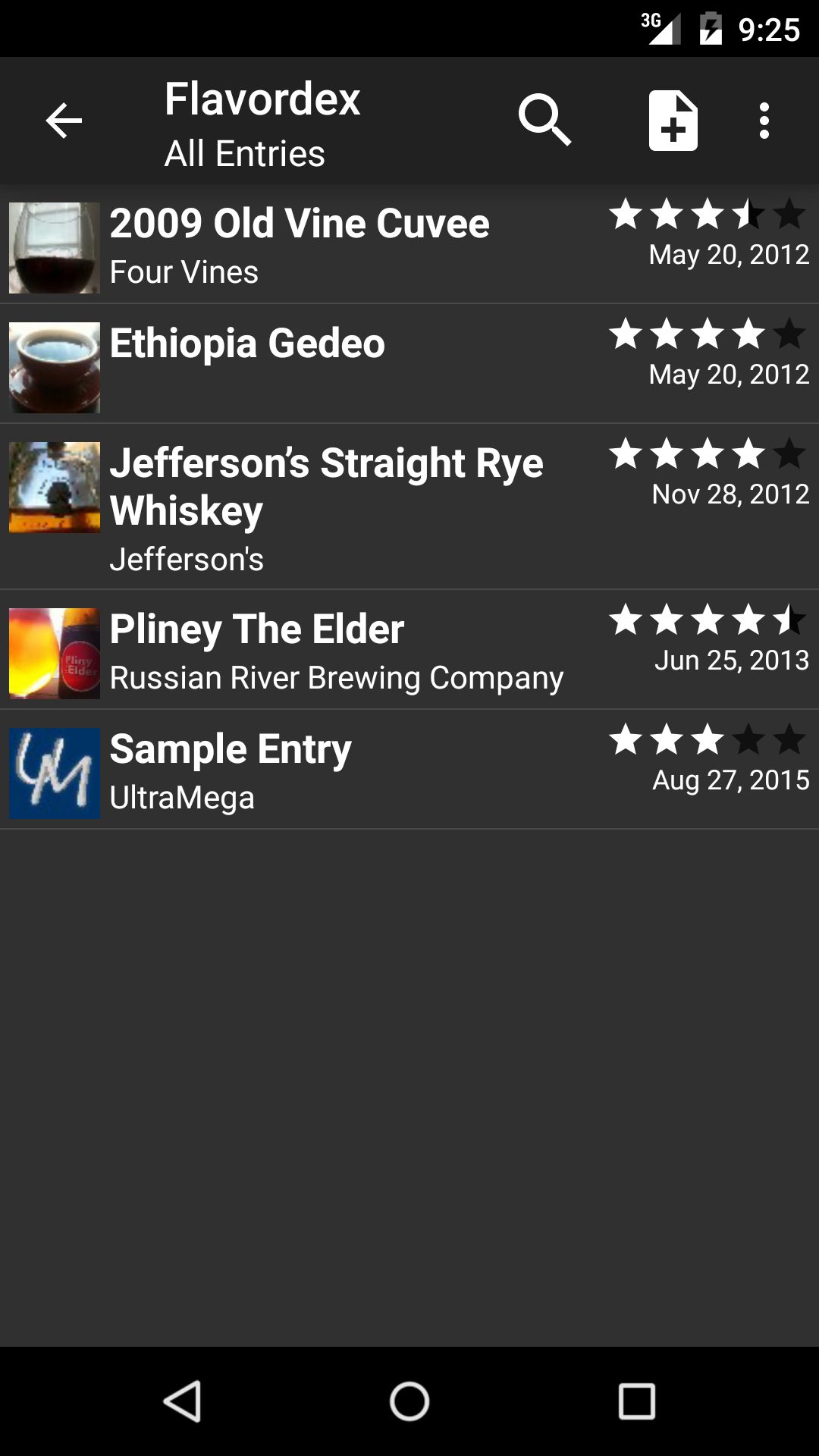Screen dimensions: 819x1456
Task: Go to the system home screen
Action: [409, 1401]
